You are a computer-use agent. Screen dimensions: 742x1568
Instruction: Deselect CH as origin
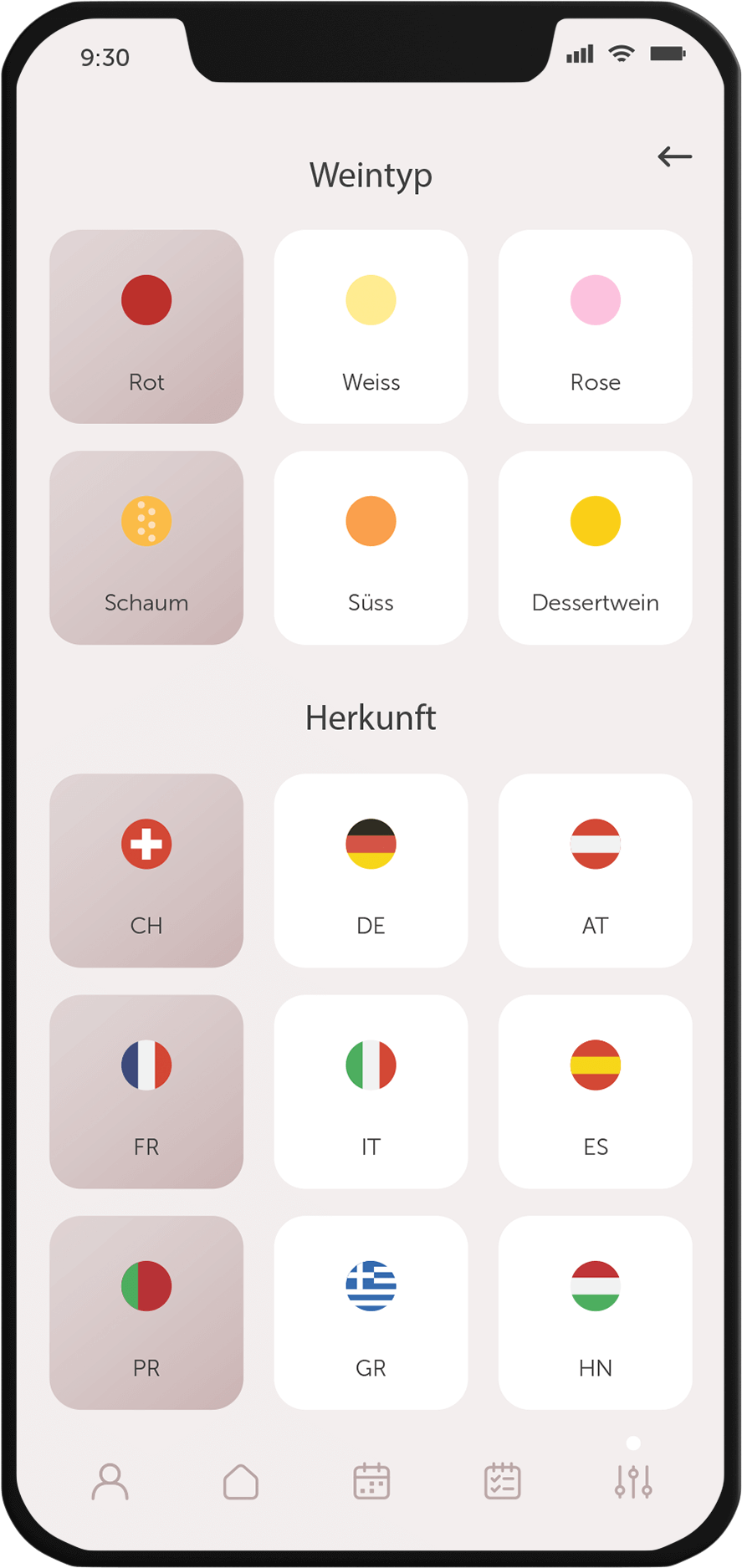click(x=146, y=870)
